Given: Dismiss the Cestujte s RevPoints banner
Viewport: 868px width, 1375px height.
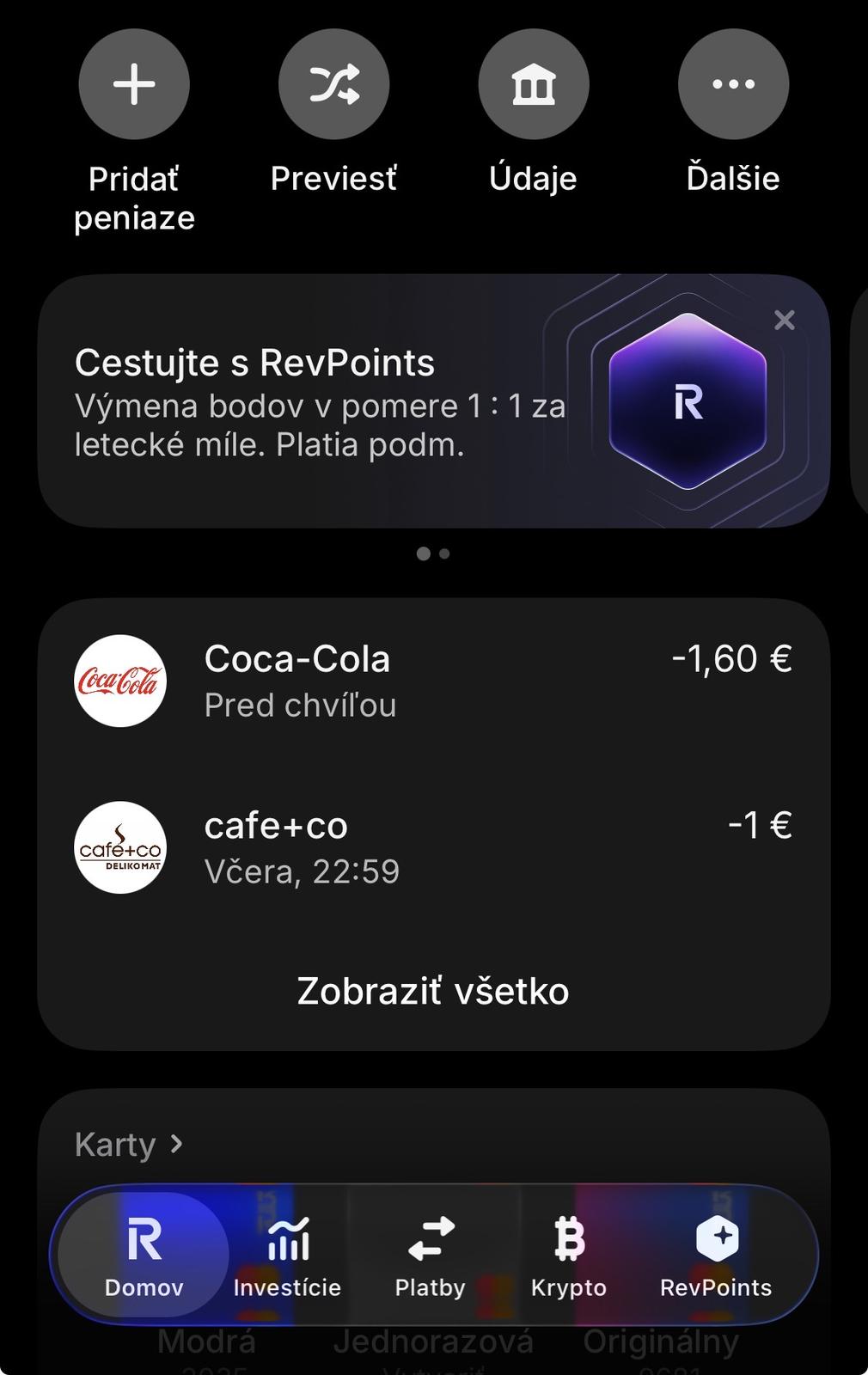Looking at the screenshot, I should (x=784, y=321).
